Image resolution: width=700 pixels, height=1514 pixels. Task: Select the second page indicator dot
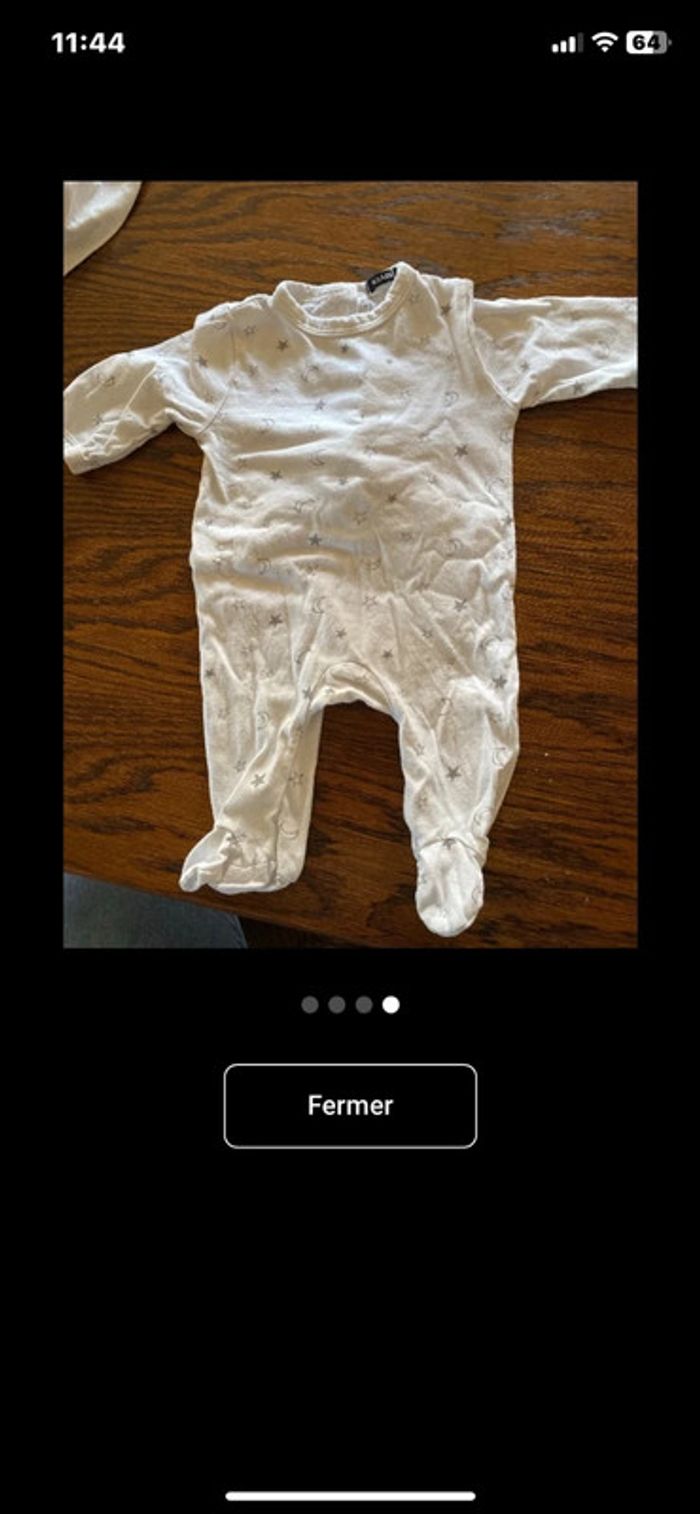337,1004
